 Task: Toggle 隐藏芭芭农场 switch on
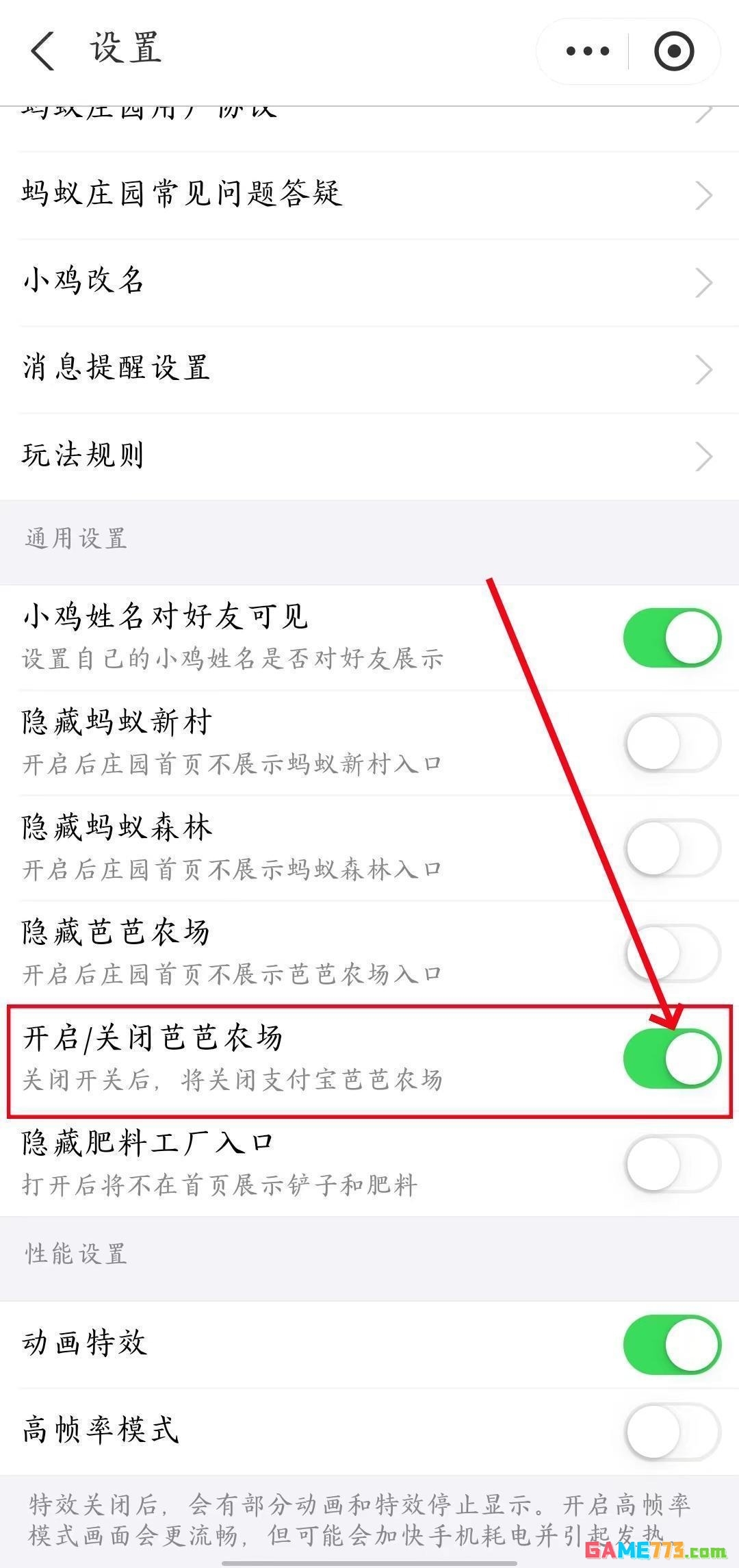pyautogui.click(x=672, y=953)
